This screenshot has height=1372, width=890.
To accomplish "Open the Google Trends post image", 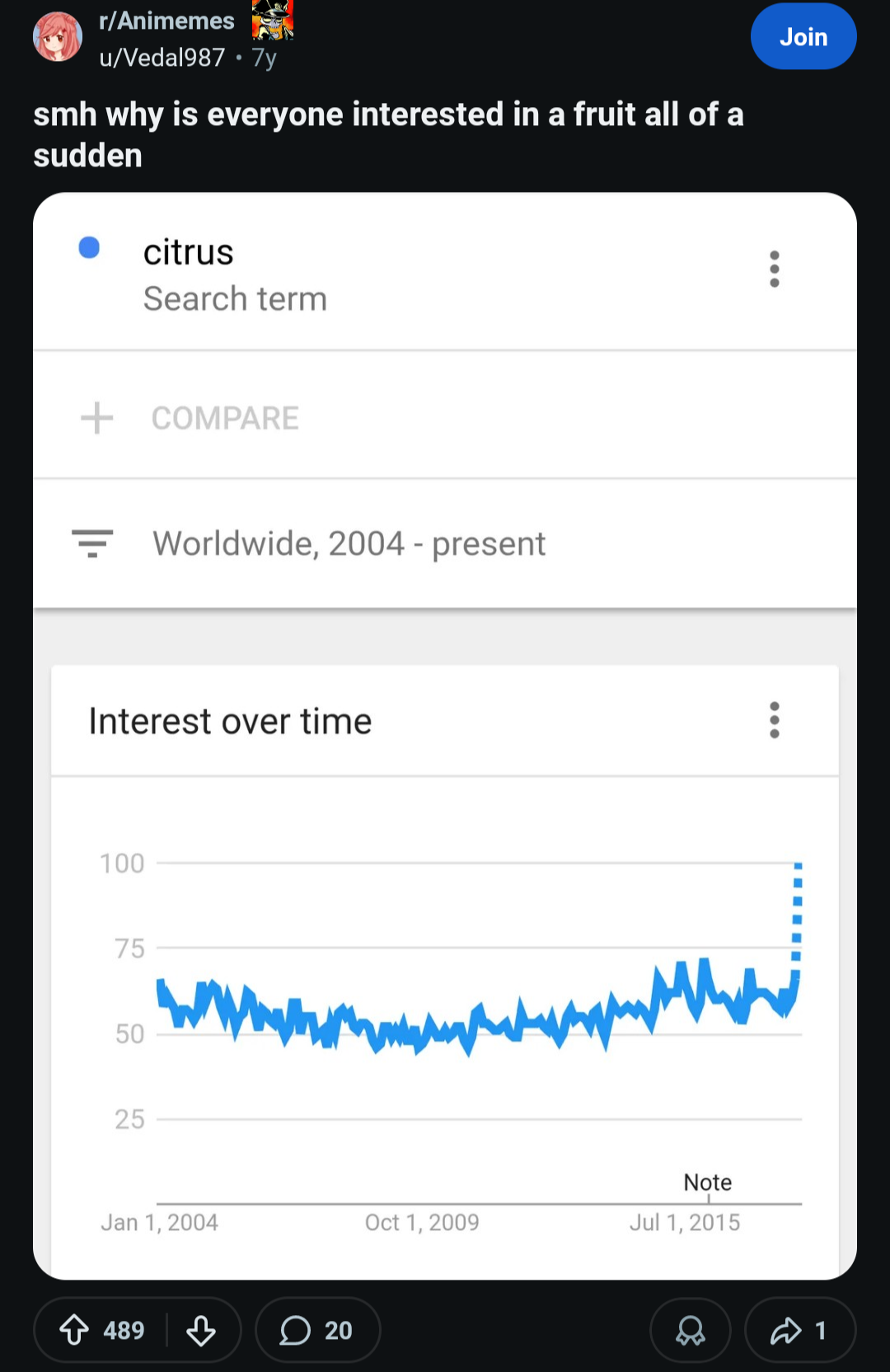I will click(x=445, y=735).
